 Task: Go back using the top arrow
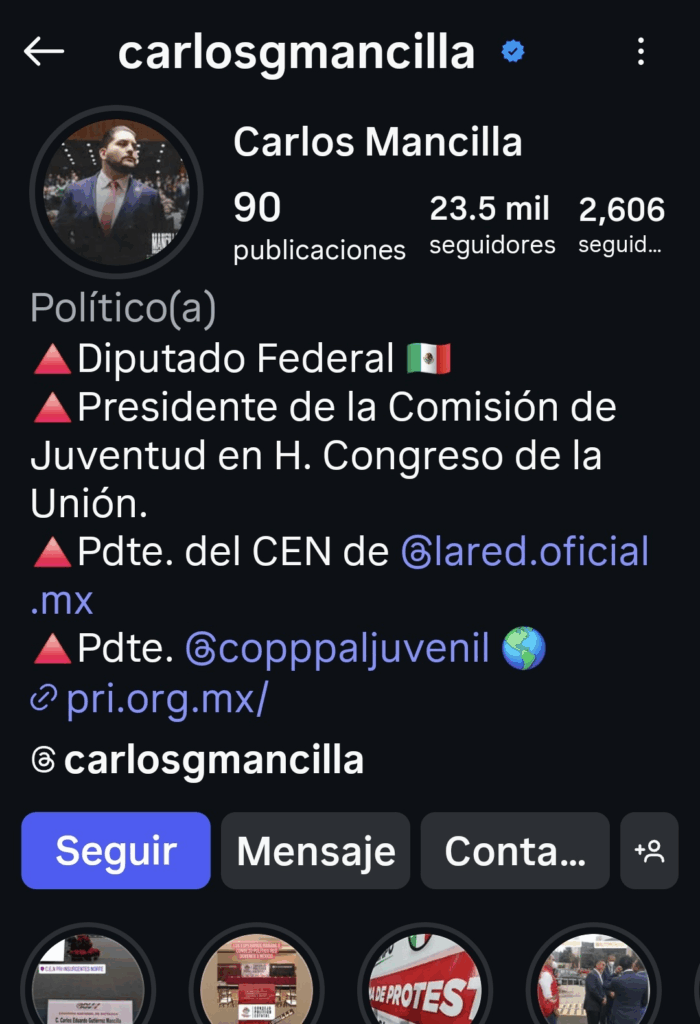44,52
